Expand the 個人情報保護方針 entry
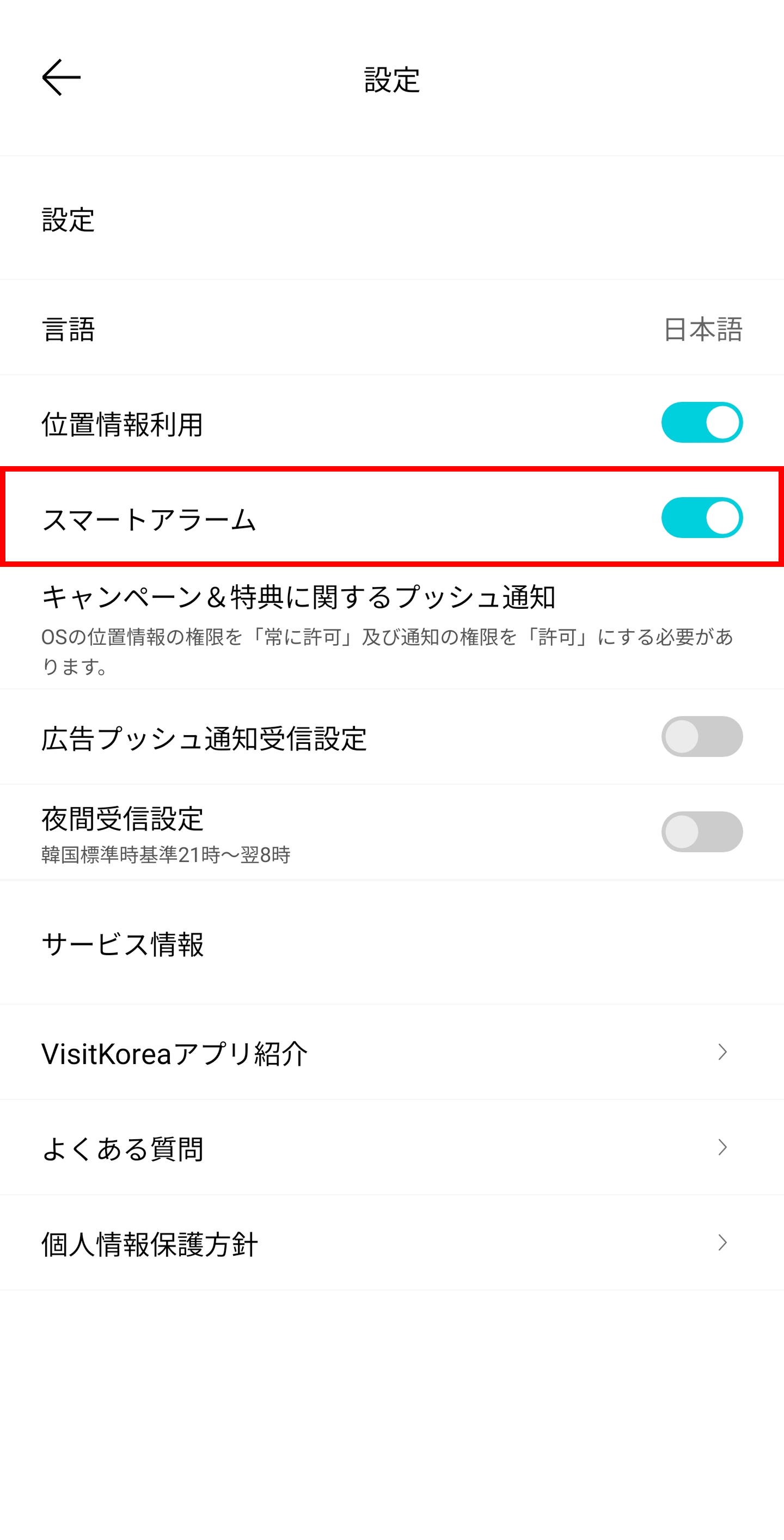The image size is (784, 1540). [721, 1242]
